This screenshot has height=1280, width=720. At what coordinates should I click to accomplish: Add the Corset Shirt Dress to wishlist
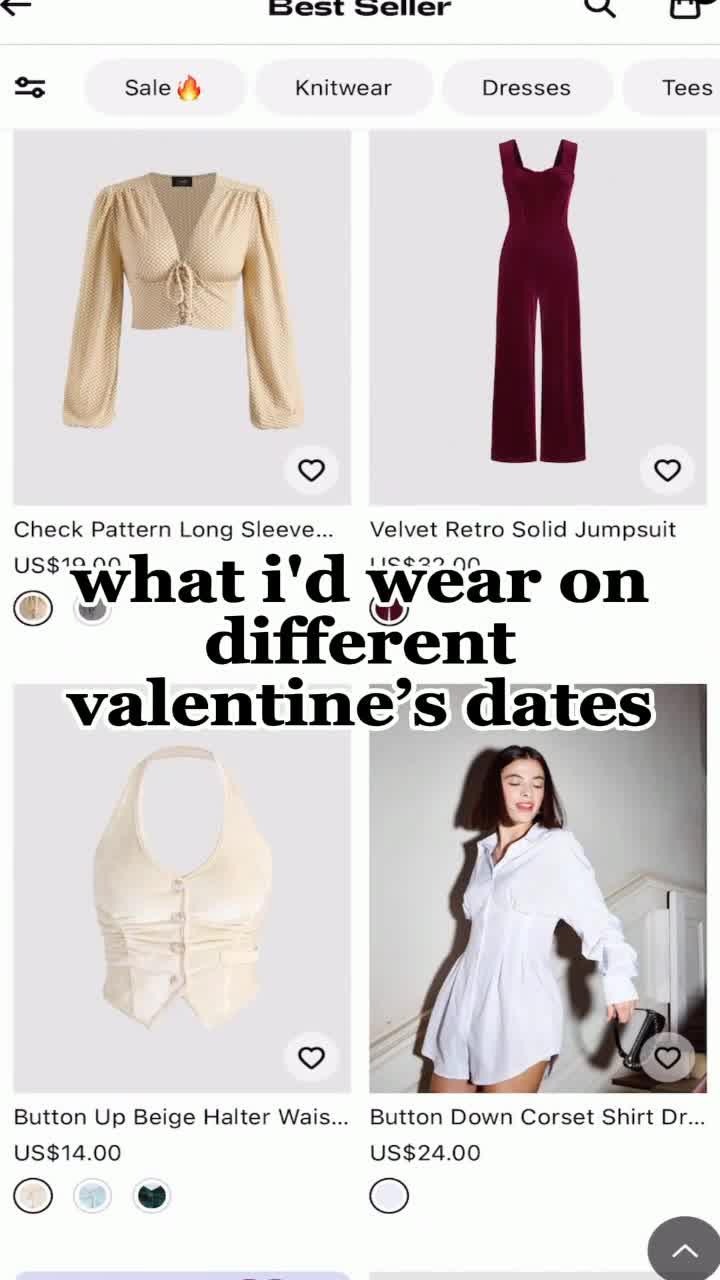click(x=667, y=1057)
